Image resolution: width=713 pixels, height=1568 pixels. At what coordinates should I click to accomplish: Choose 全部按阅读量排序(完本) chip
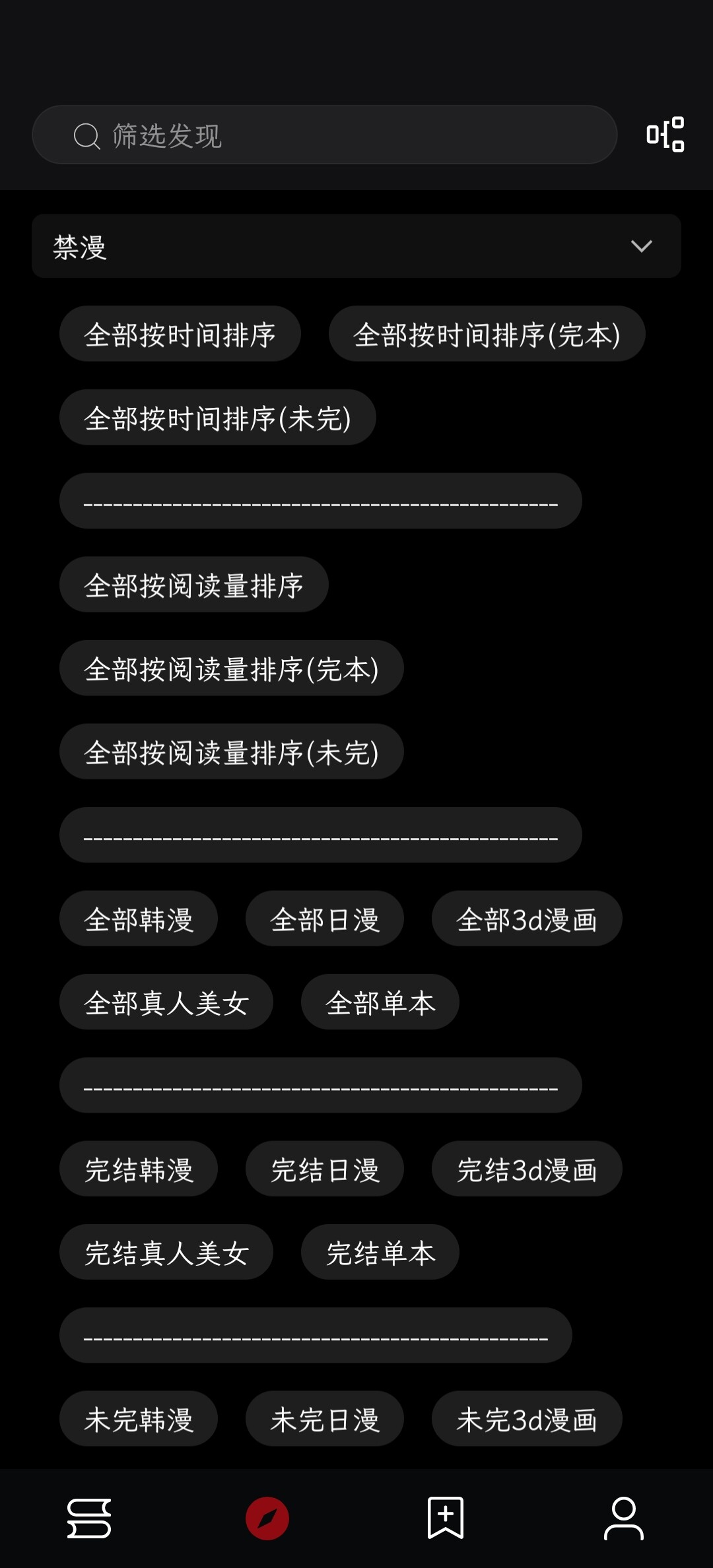click(x=232, y=668)
